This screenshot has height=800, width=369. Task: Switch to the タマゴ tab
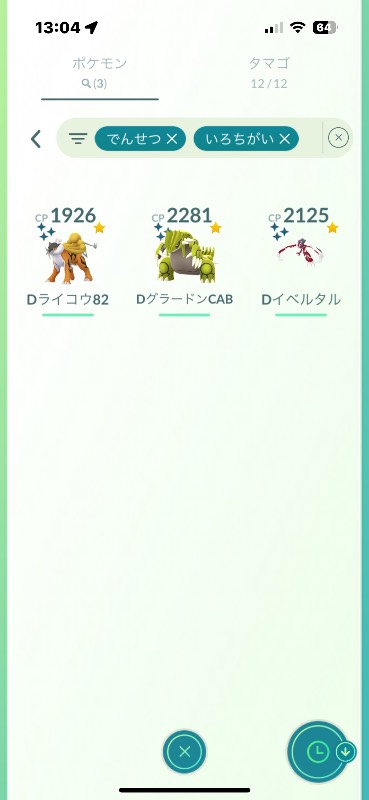coord(269,72)
